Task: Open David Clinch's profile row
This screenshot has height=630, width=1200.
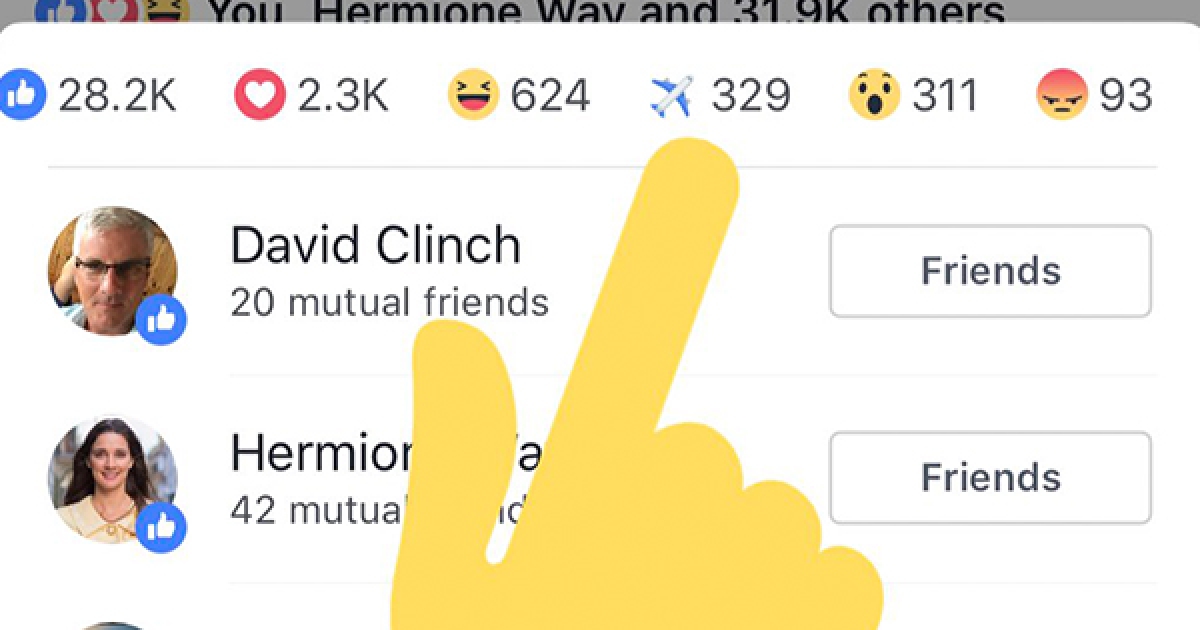Action: [x=376, y=270]
